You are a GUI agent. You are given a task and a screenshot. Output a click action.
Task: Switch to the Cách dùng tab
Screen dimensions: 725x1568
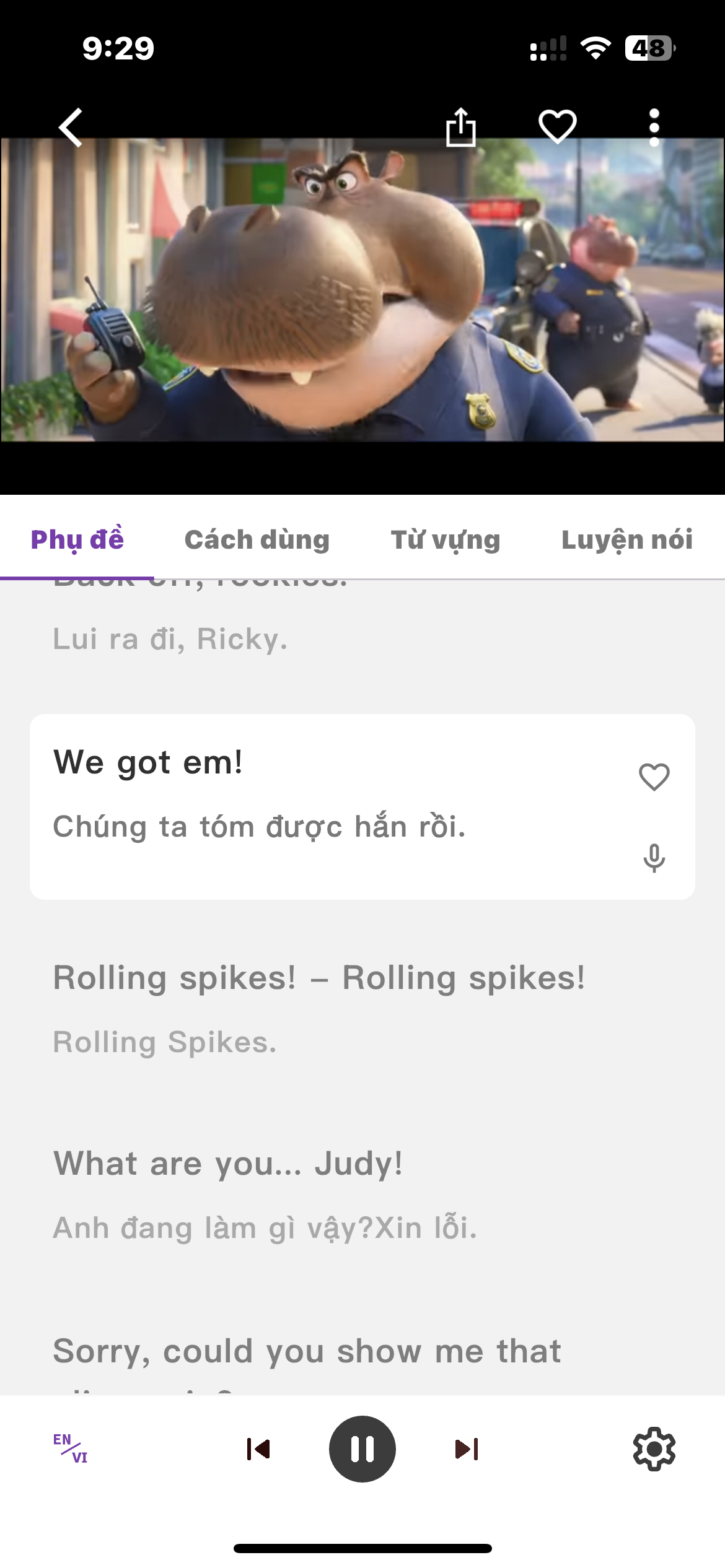coord(257,540)
